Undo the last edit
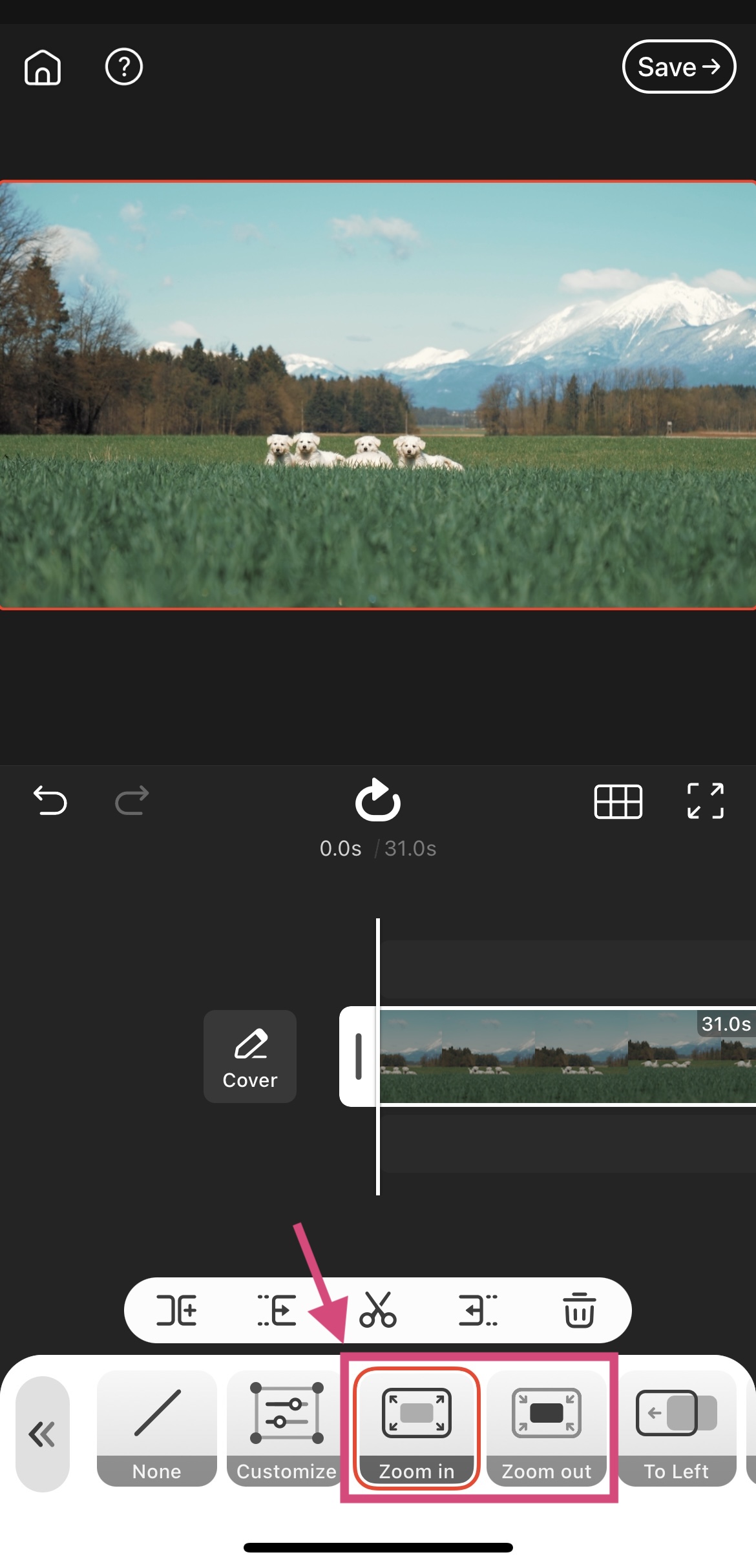756x1568 pixels. click(x=50, y=801)
